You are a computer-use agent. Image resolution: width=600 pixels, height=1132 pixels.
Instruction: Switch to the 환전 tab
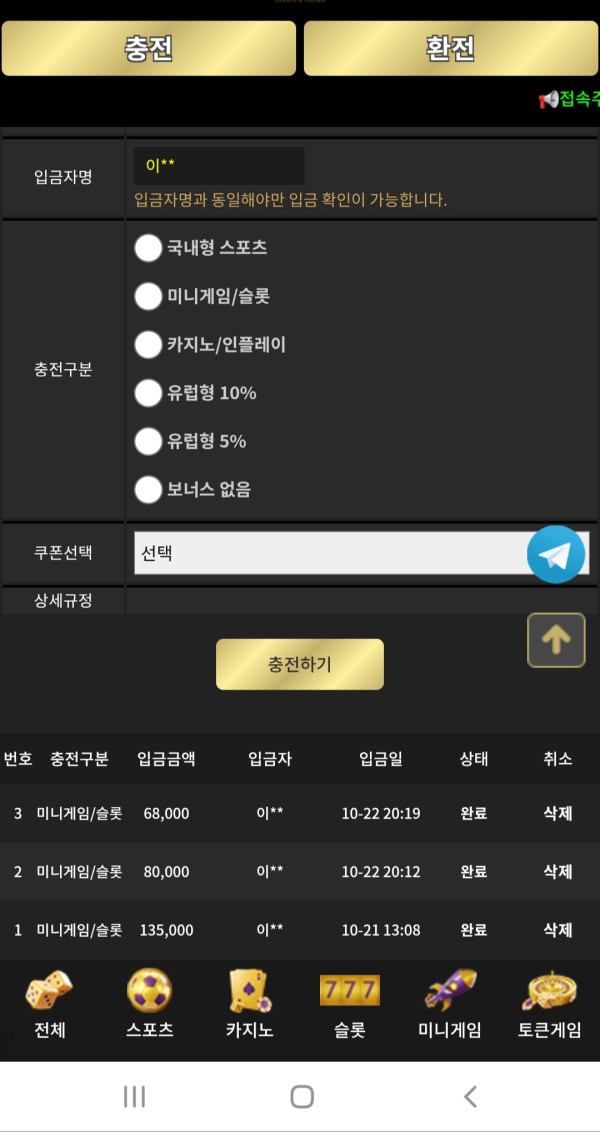click(450, 49)
